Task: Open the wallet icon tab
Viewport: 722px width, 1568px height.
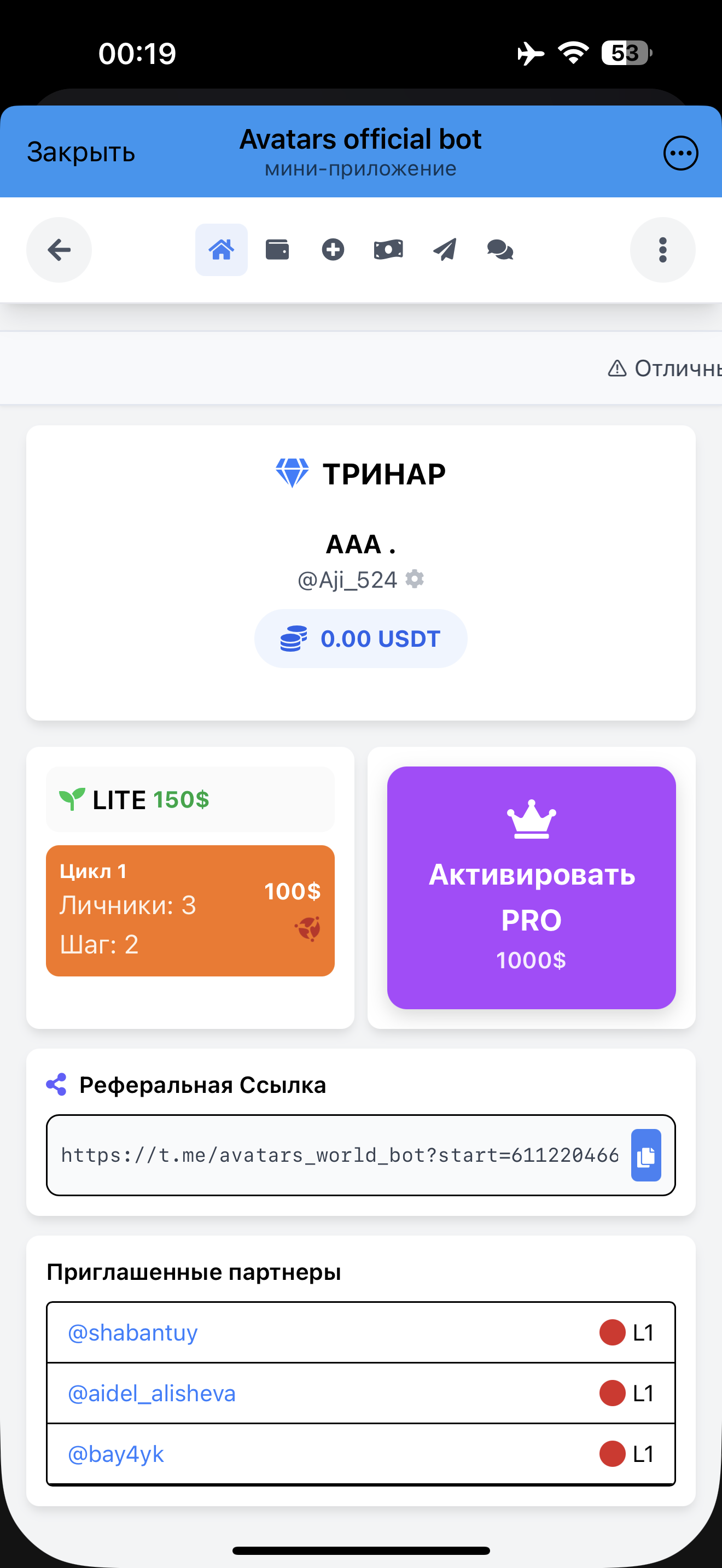Action: click(277, 249)
